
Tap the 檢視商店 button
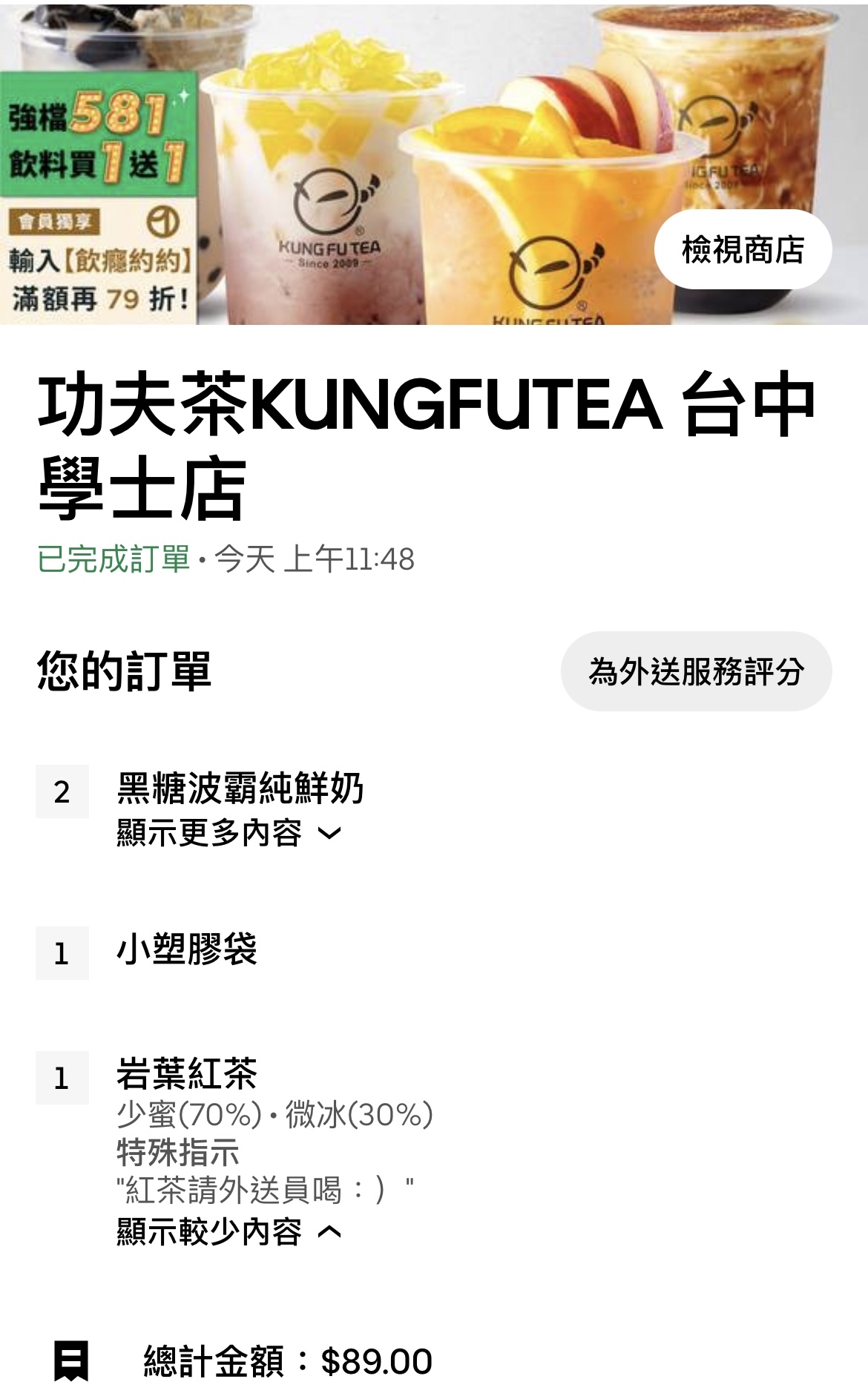tap(743, 249)
